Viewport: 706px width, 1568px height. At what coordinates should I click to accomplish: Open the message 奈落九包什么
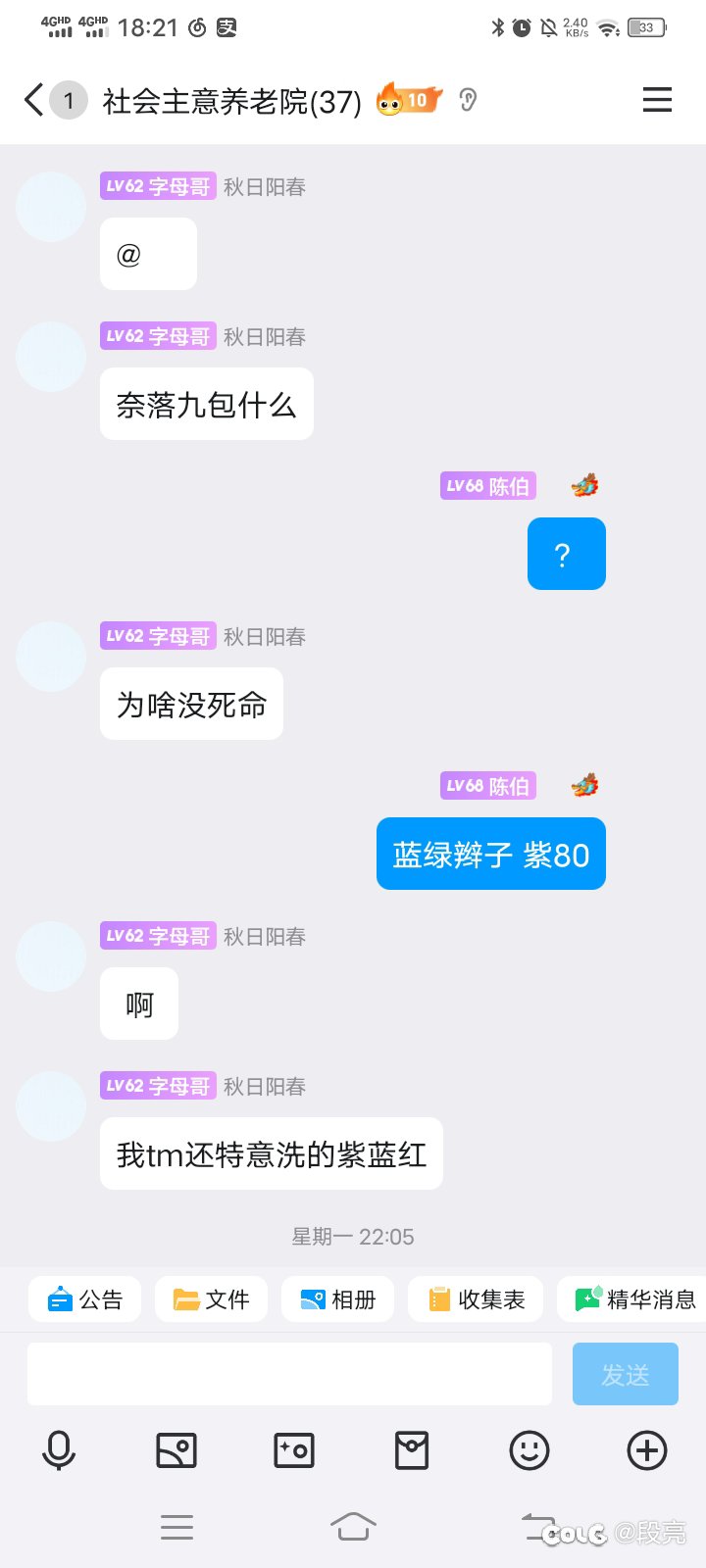coord(207,404)
